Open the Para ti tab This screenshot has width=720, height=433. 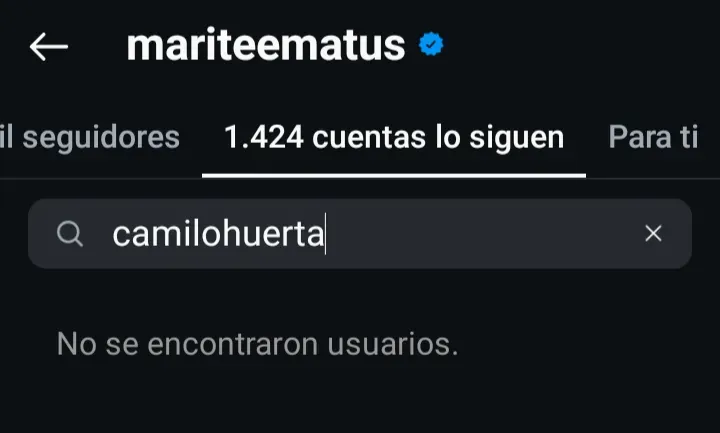coord(654,137)
